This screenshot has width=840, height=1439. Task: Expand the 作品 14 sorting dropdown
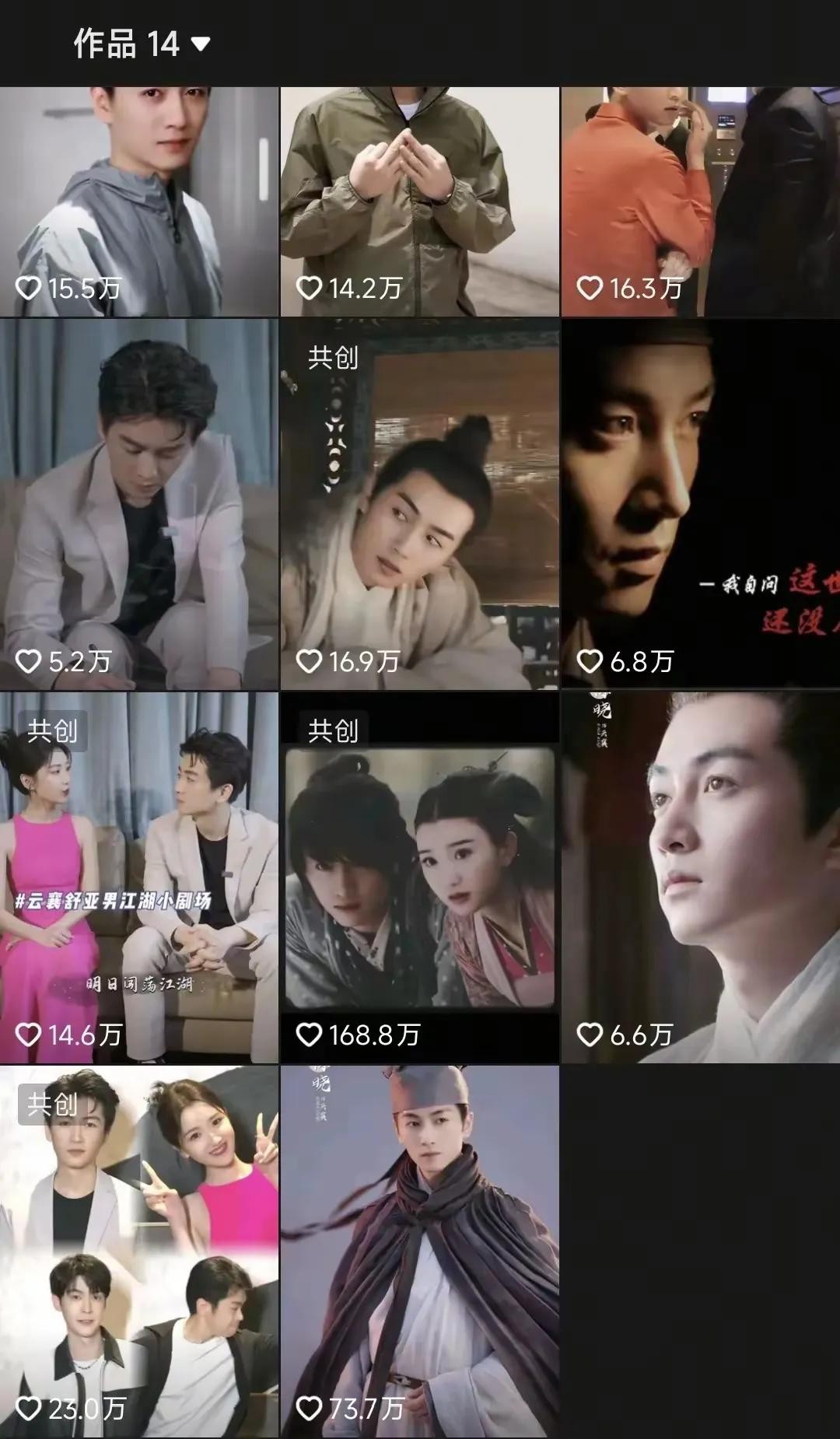point(142,44)
